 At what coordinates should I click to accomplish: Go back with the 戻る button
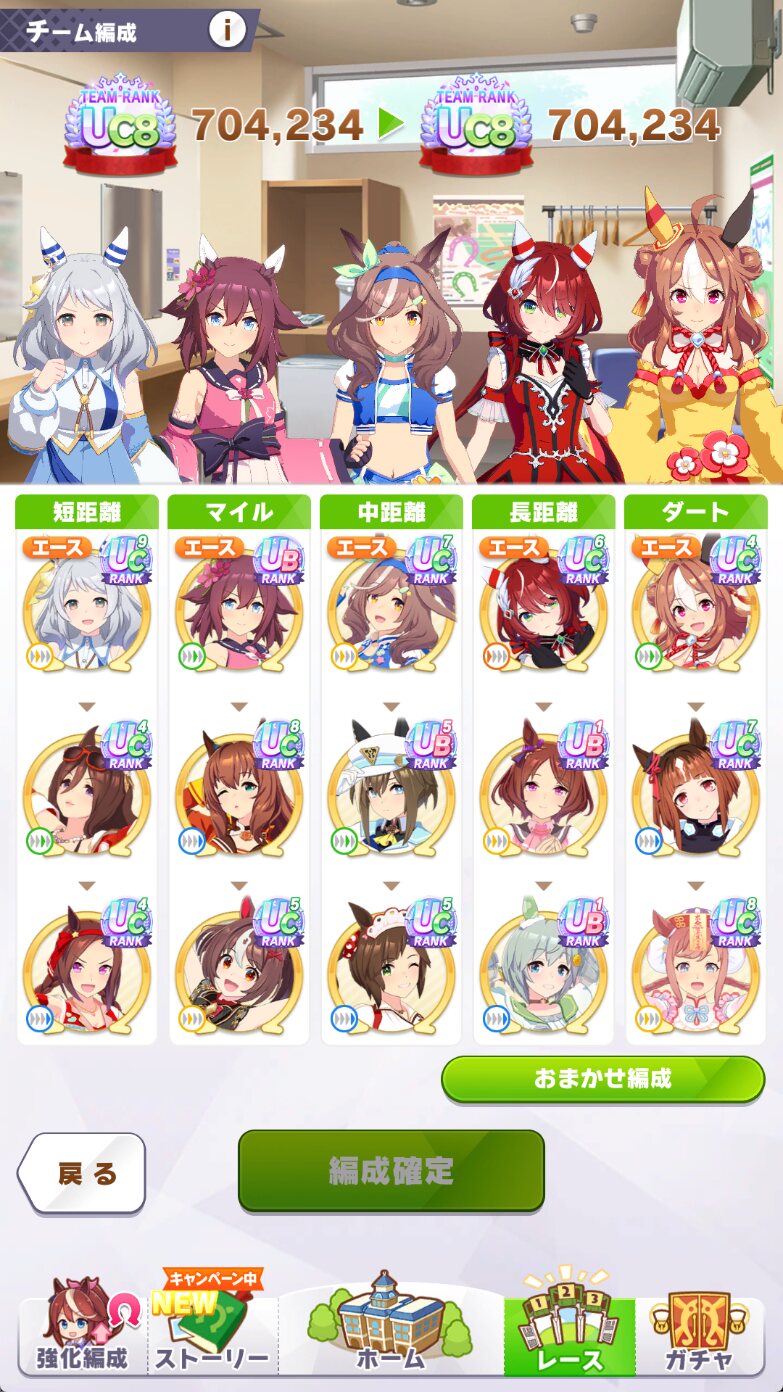82,1173
